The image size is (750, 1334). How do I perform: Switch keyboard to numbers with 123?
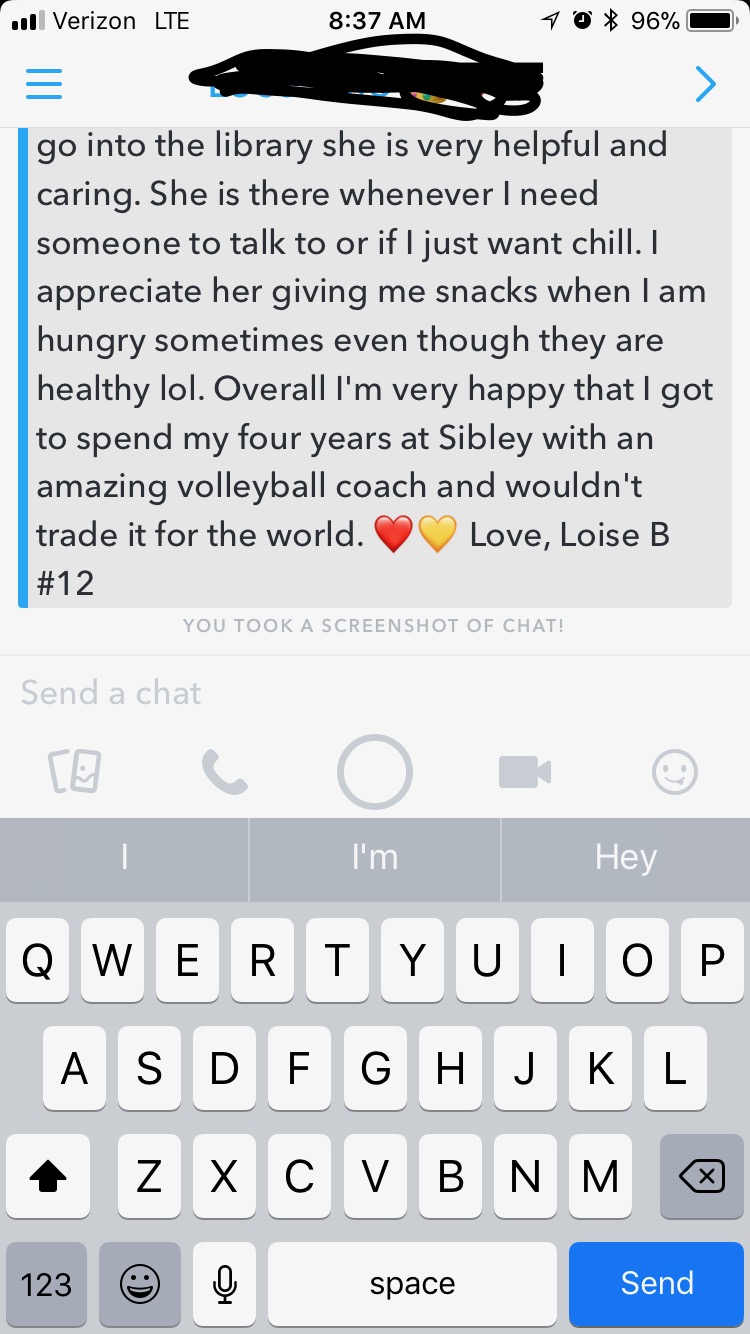46,1284
